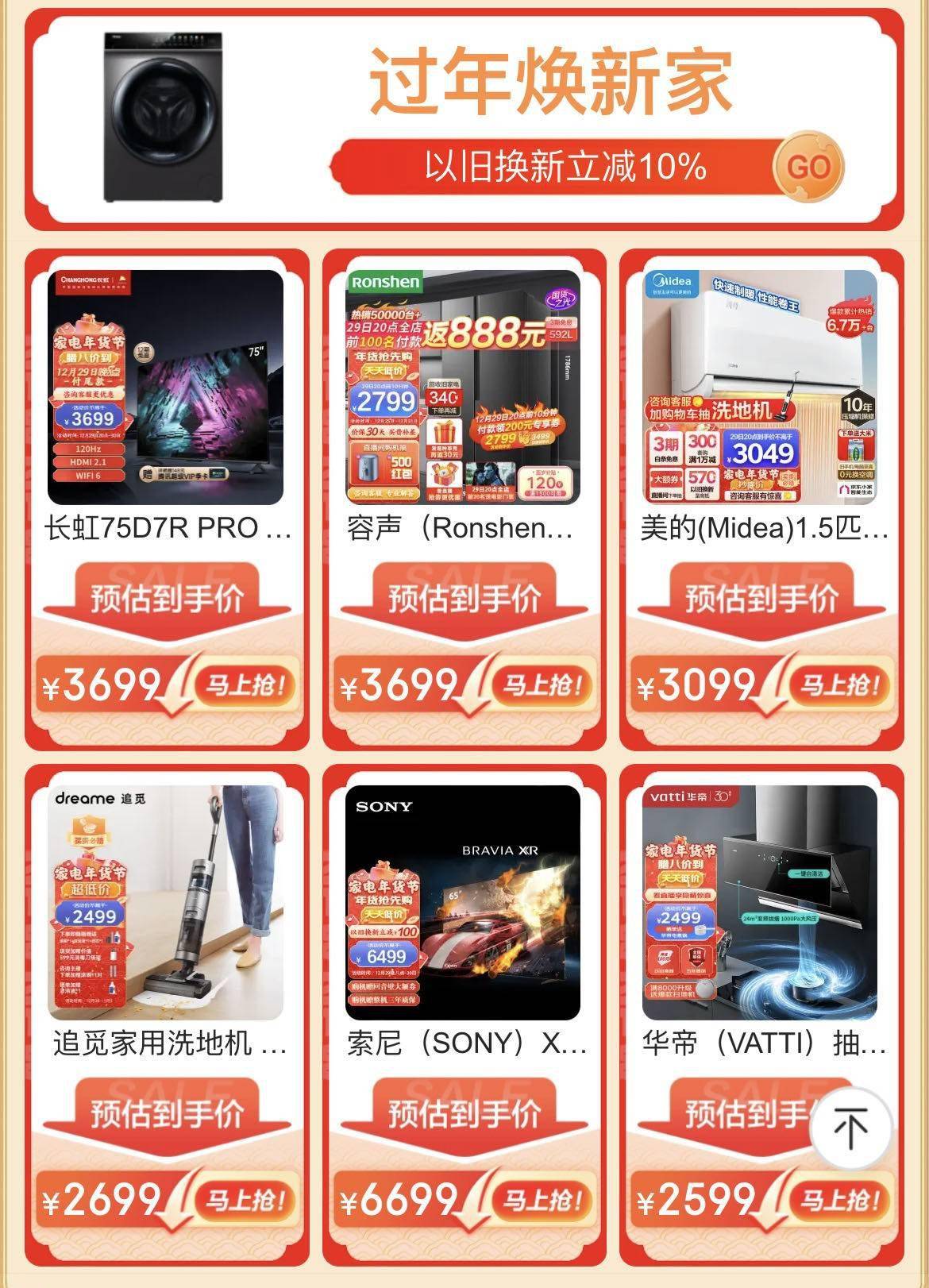Tap 马上抢 for the ¥6699 索尼 TV
Image resolution: width=929 pixels, height=1288 pixels.
tap(541, 1200)
